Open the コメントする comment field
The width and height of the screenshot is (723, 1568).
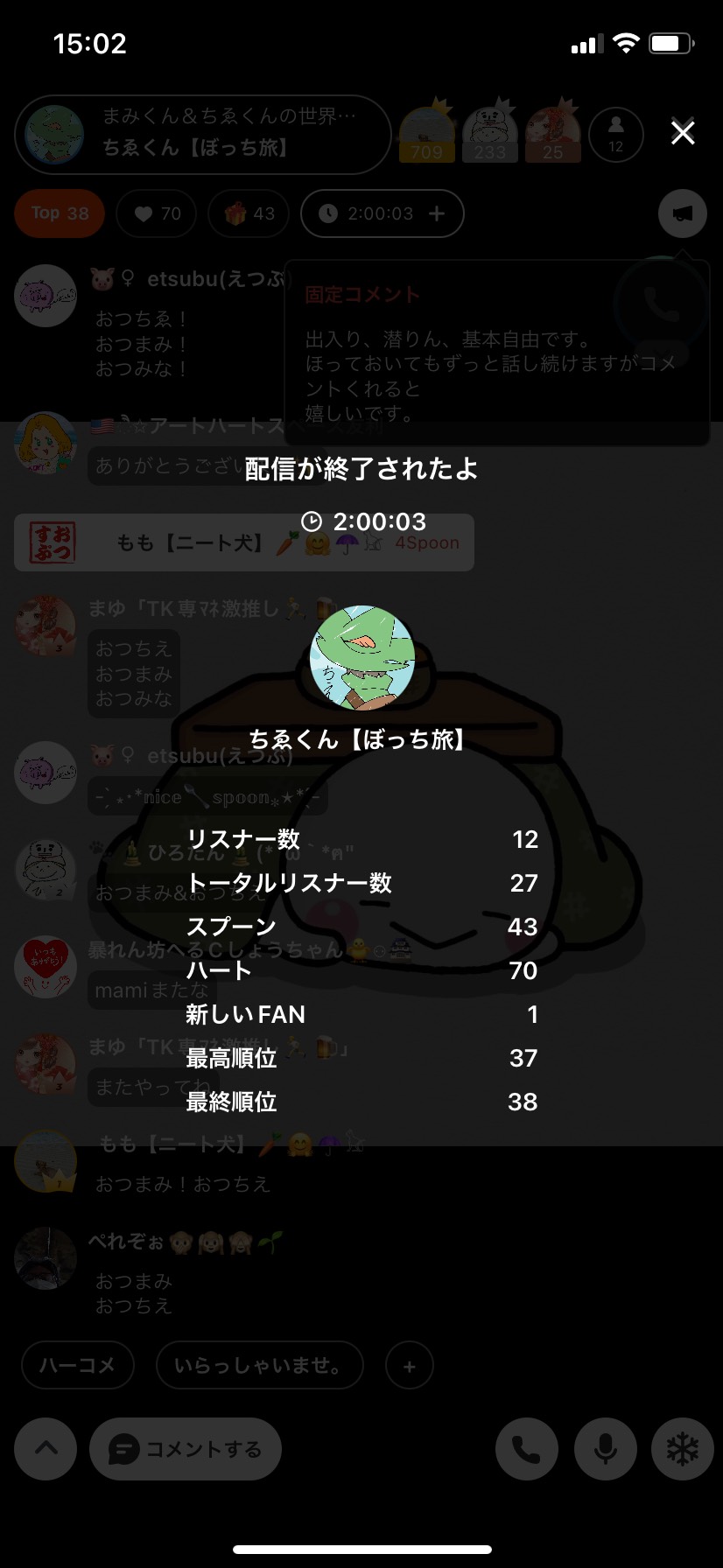(x=186, y=1449)
